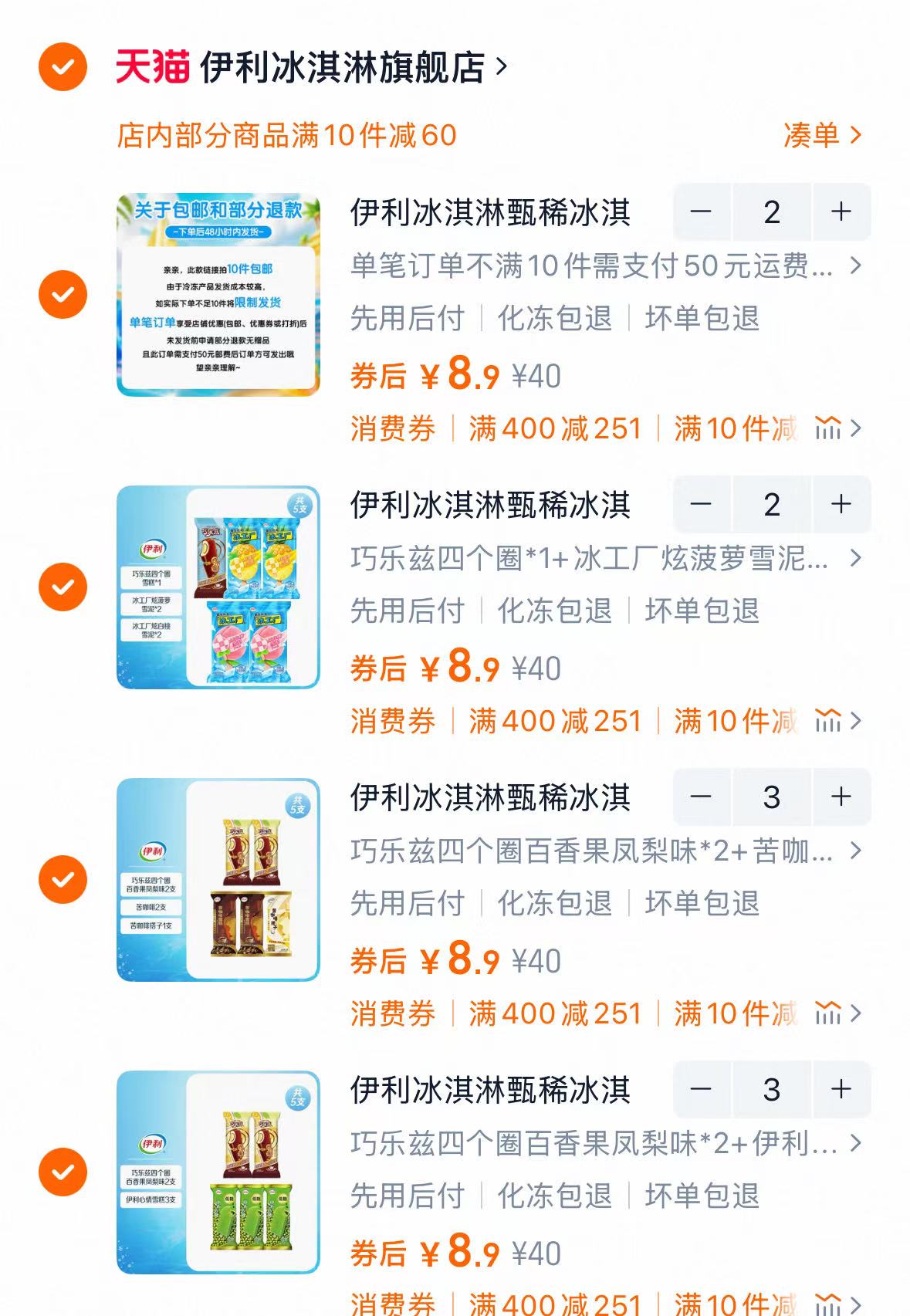Deselect the 冰工厂炫菠萝雪泥 combo item
The width and height of the screenshot is (910, 1316).
click(63, 587)
